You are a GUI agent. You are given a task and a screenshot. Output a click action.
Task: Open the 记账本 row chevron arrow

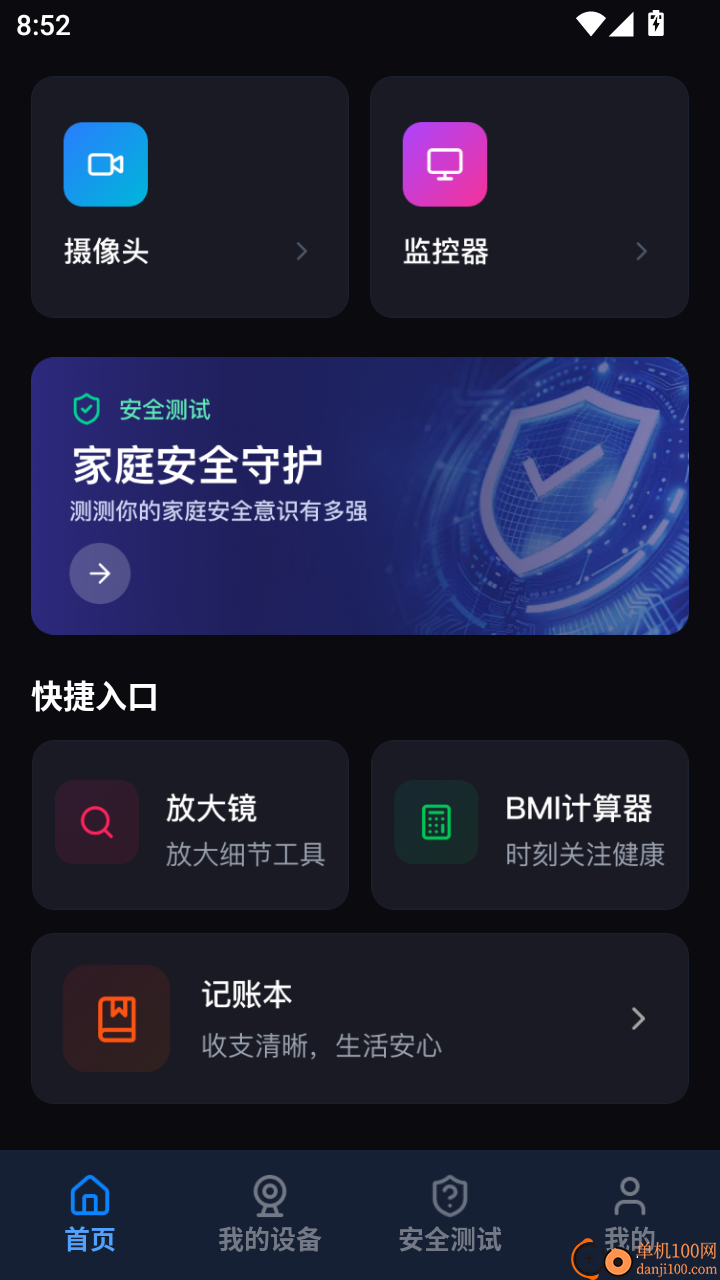pos(638,1019)
